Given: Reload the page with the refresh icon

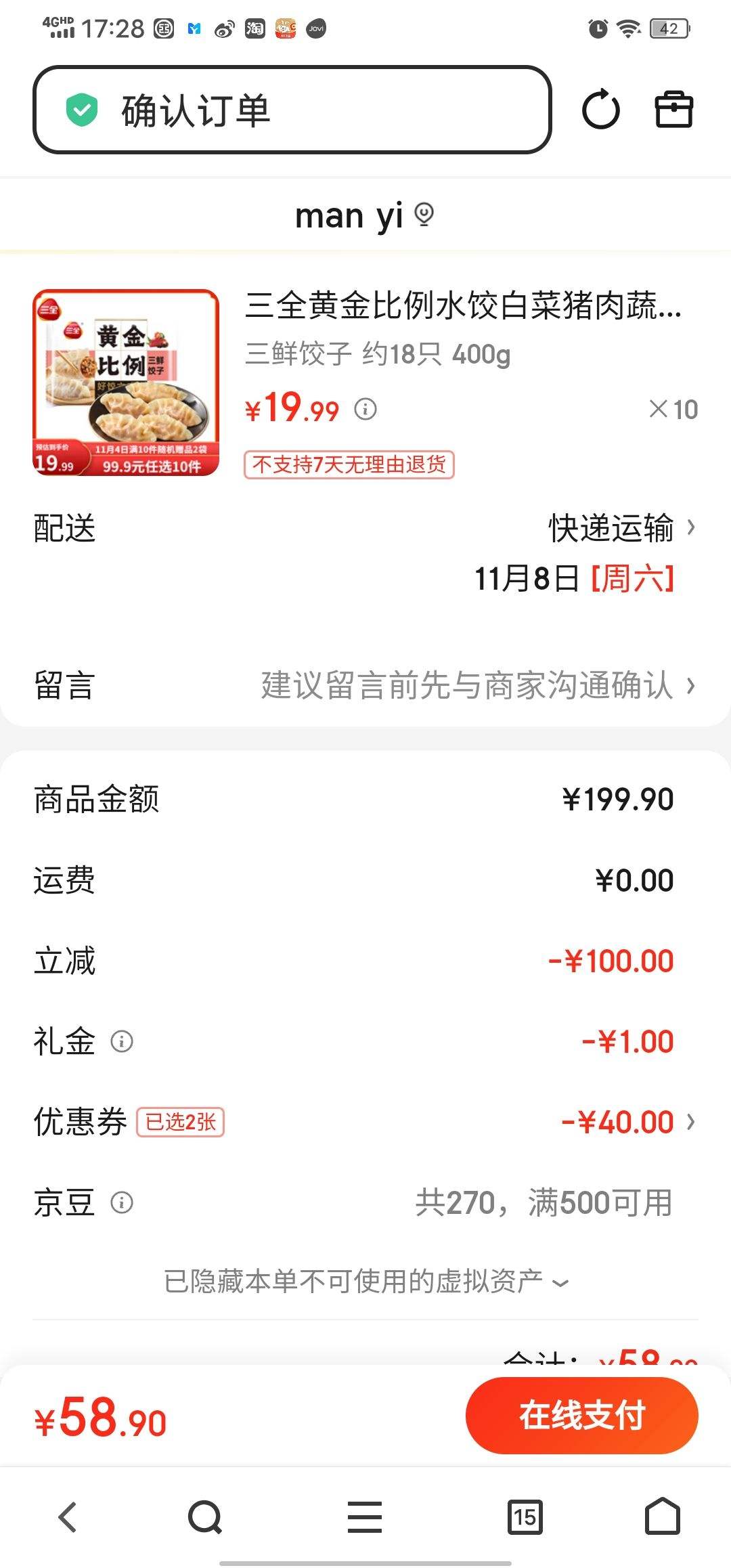Looking at the screenshot, I should point(600,110).
